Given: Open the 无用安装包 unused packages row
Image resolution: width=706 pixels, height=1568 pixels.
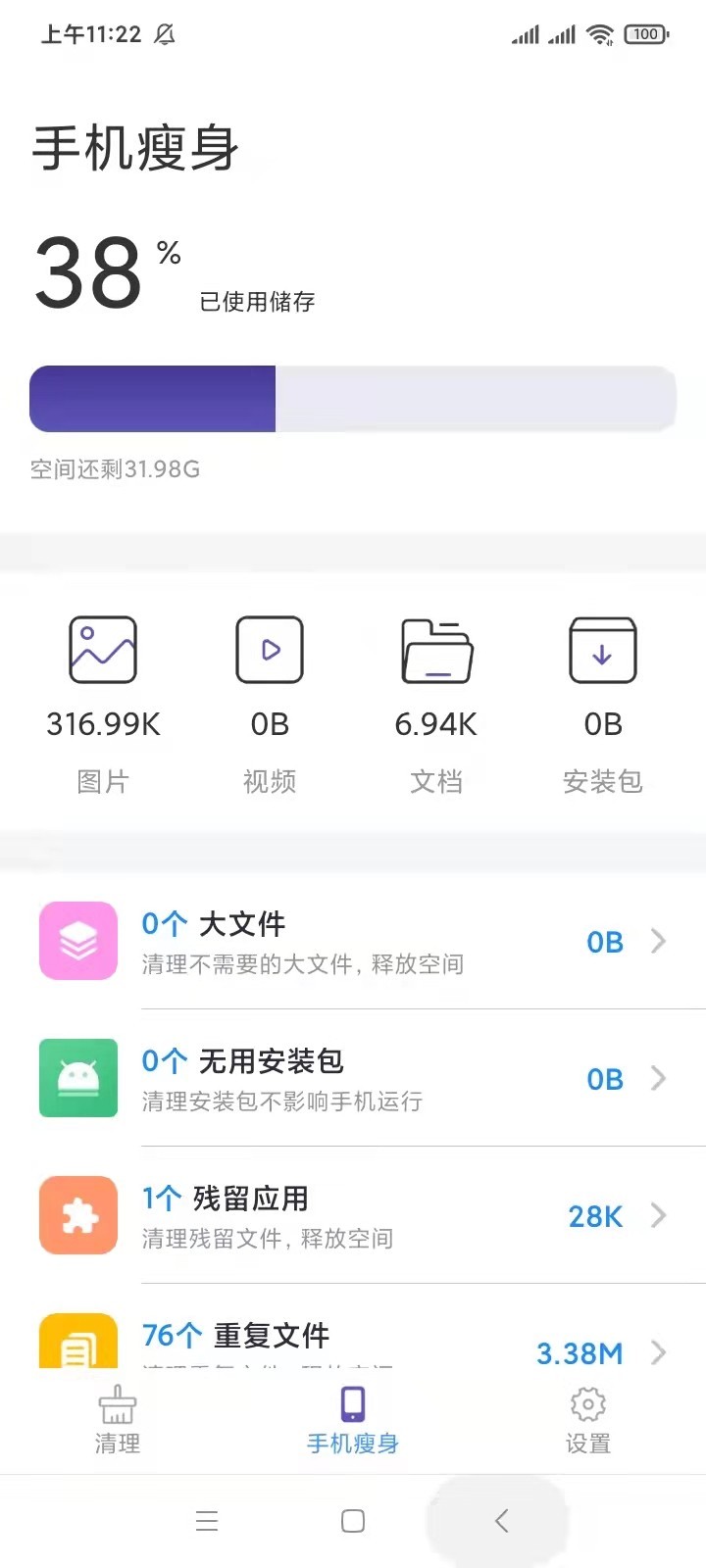Looking at the screenshot, I should pyautogui.click(x=353, y=1079).
